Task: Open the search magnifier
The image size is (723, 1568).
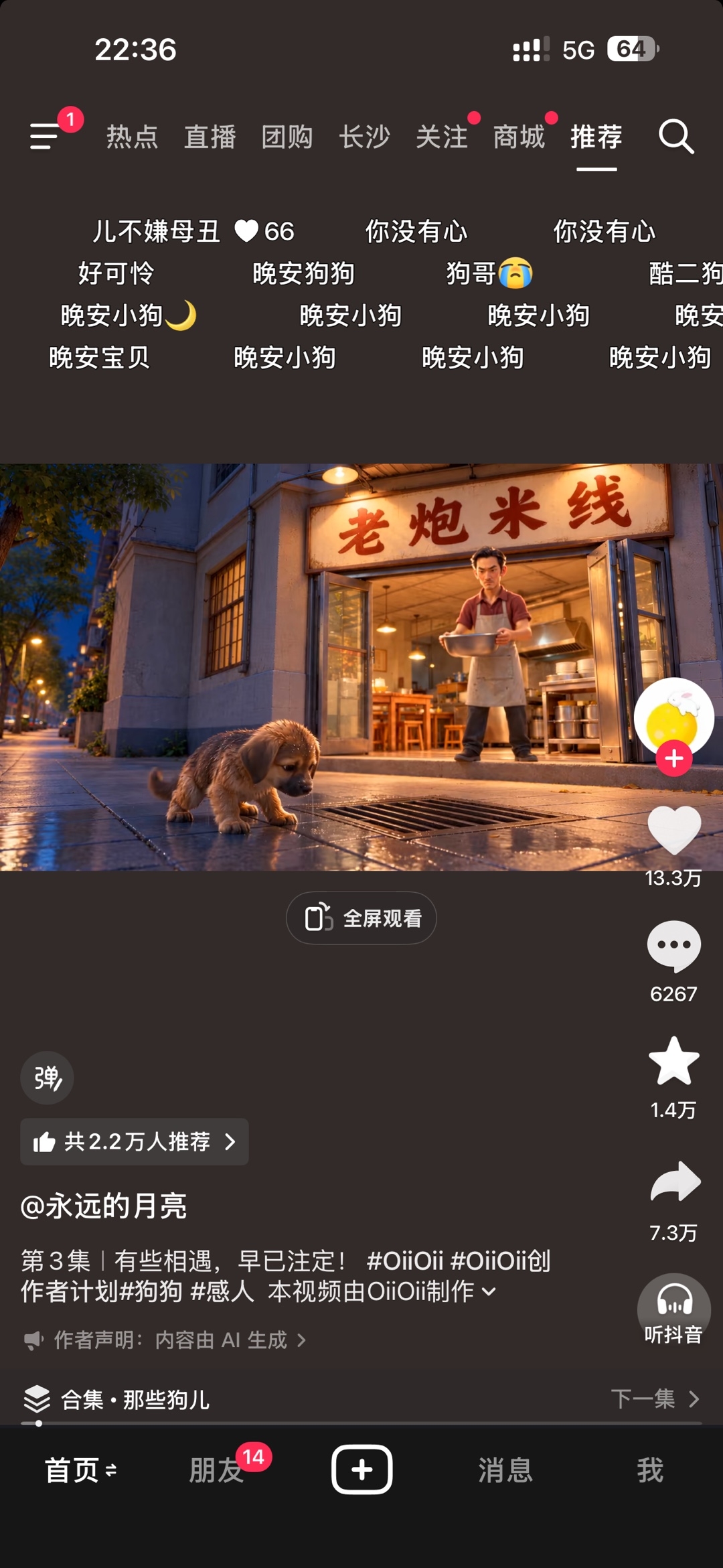Action: click(675, 137)
